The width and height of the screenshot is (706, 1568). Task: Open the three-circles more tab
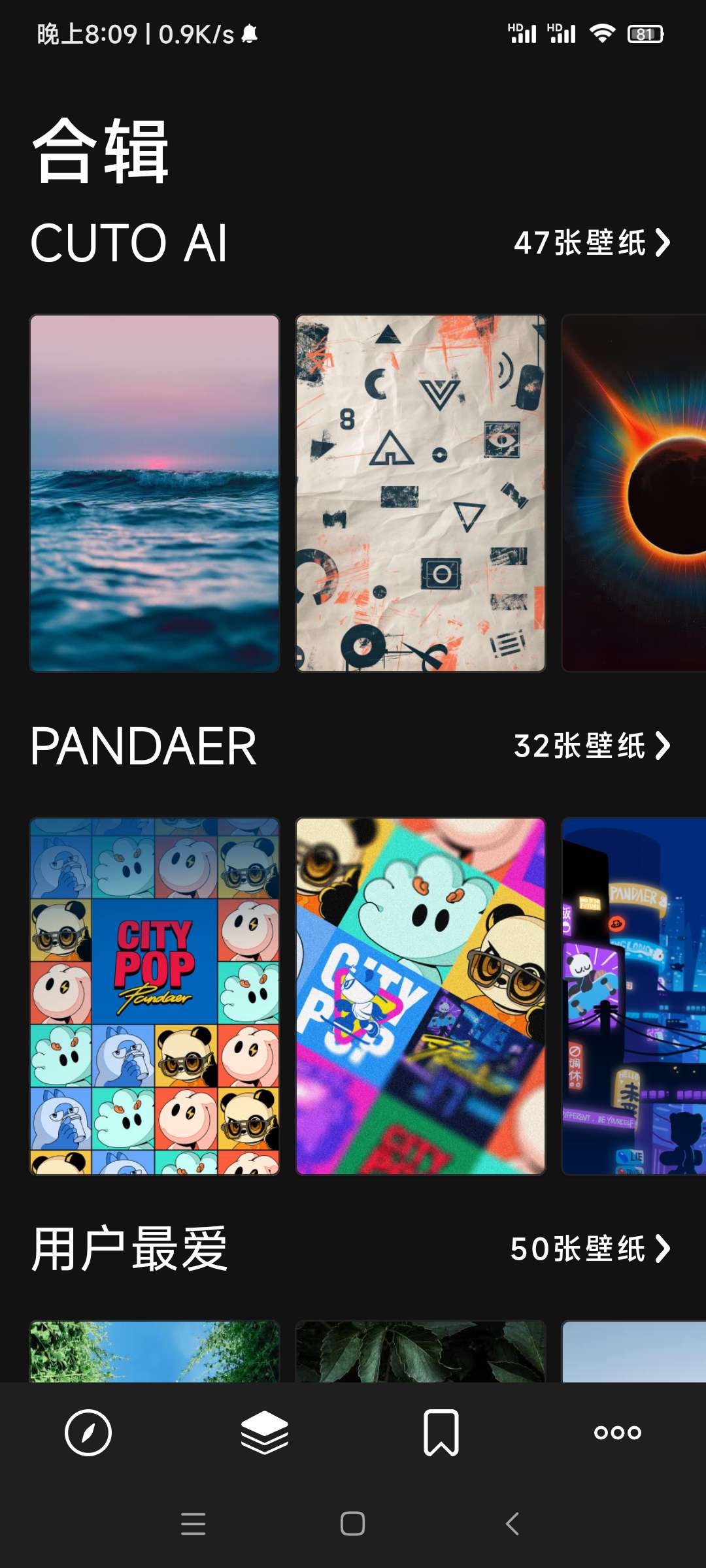[x=618, y=1433]
